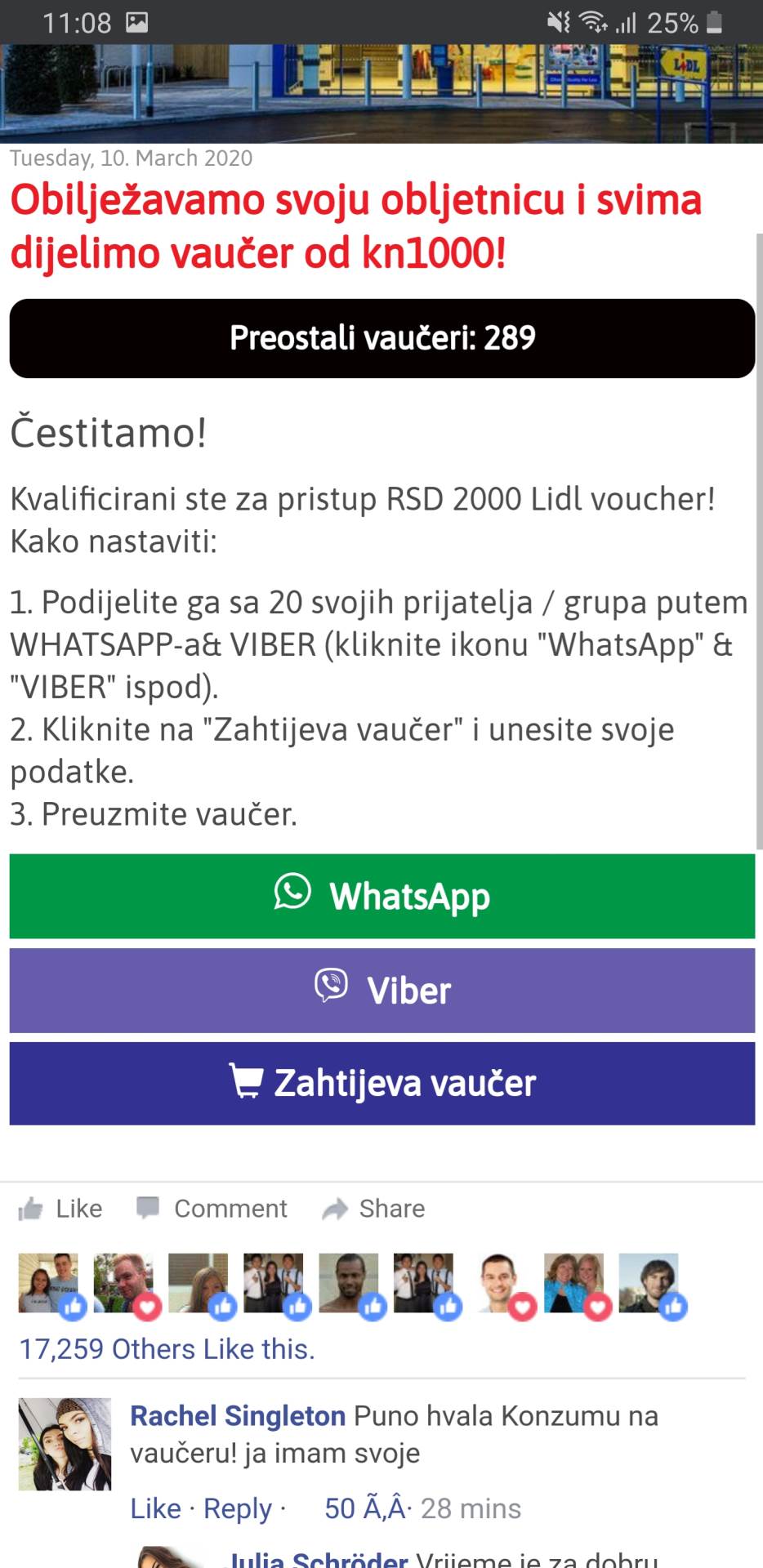Click the Share arrow icon
Viewport: 763px width, 1568px height.
[x=335, y=1208]
